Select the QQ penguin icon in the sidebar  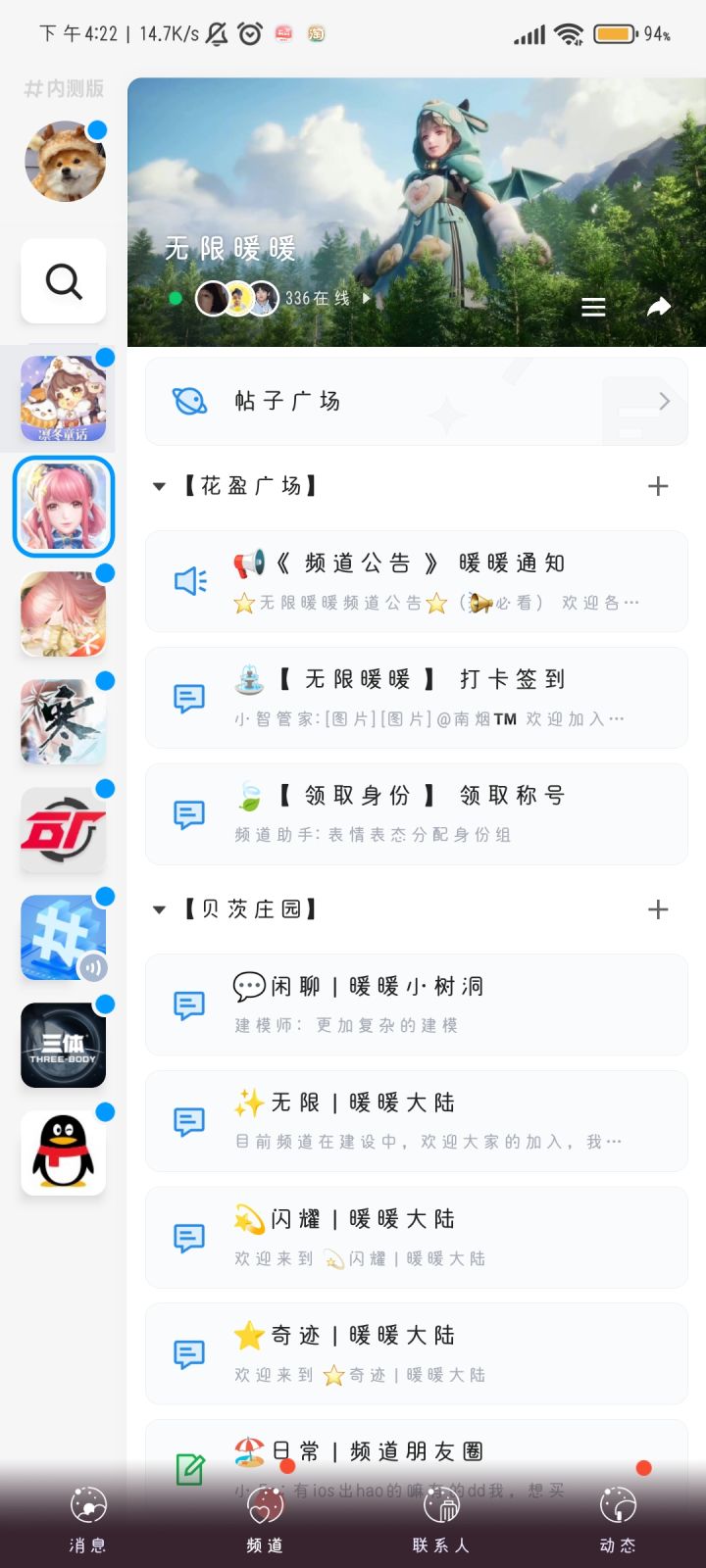point(63,1153)
